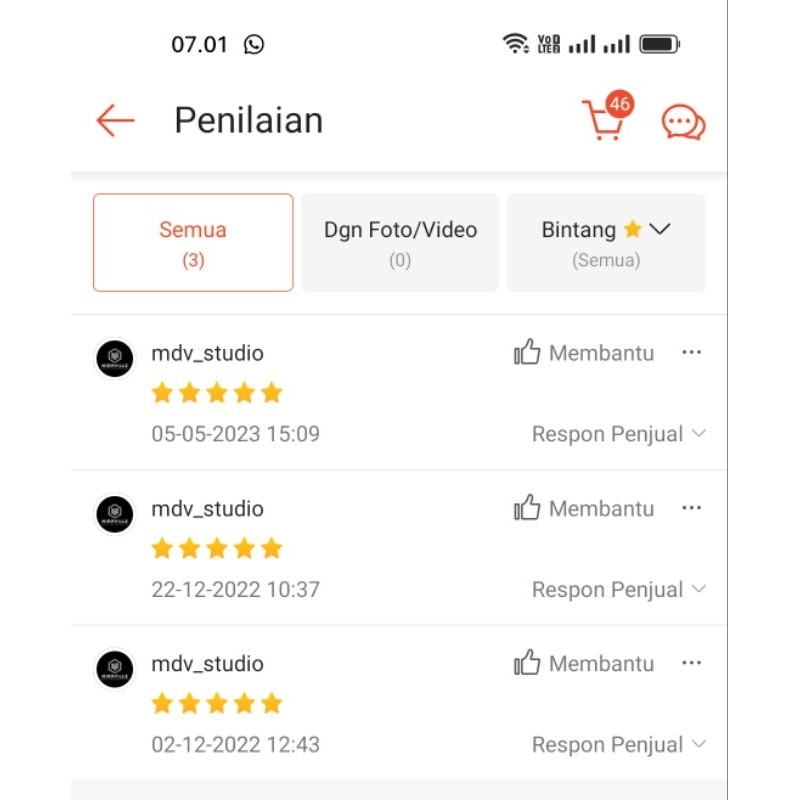The height and width of the screenshot is (800, 800).
Task: Open more options for 22-12-2022 review
Action: coord(691,508)
